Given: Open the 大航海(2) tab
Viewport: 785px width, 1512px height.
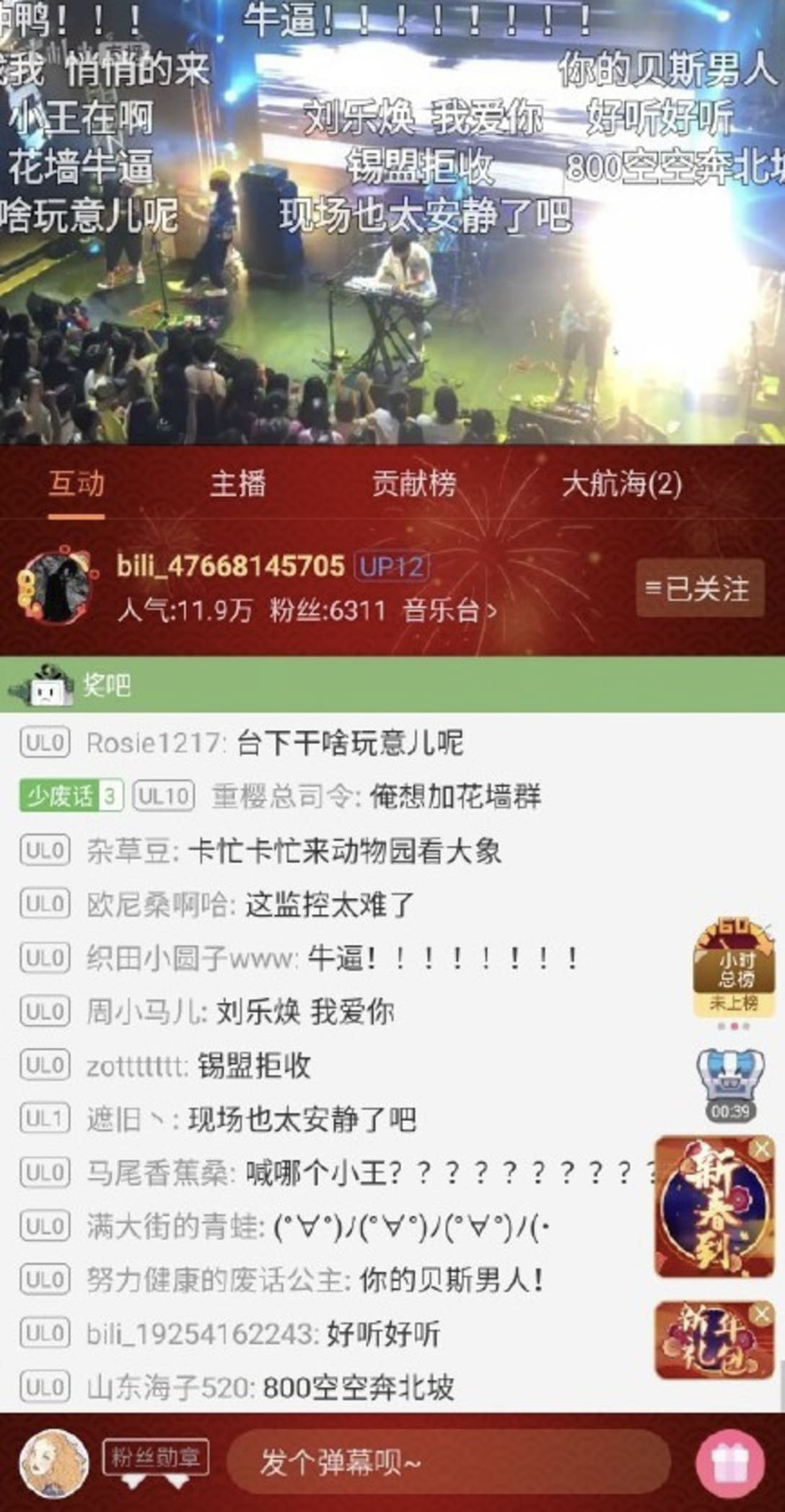Looking at the screenshot, I should pos(621,483).
